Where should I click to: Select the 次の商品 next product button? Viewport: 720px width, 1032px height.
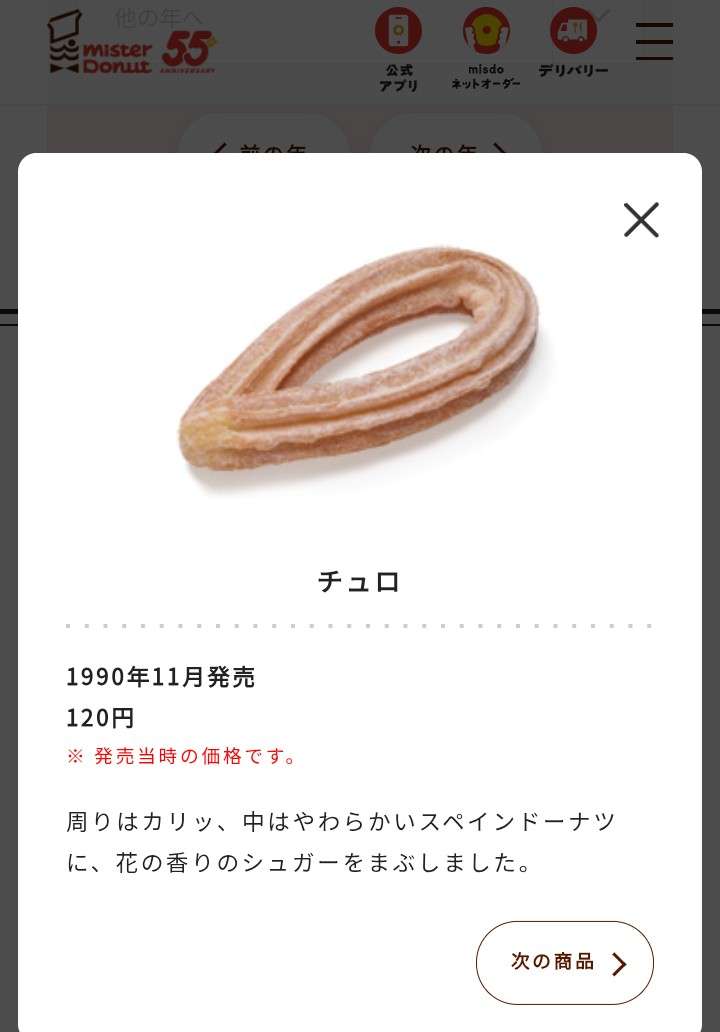click(x=564, y=962)
